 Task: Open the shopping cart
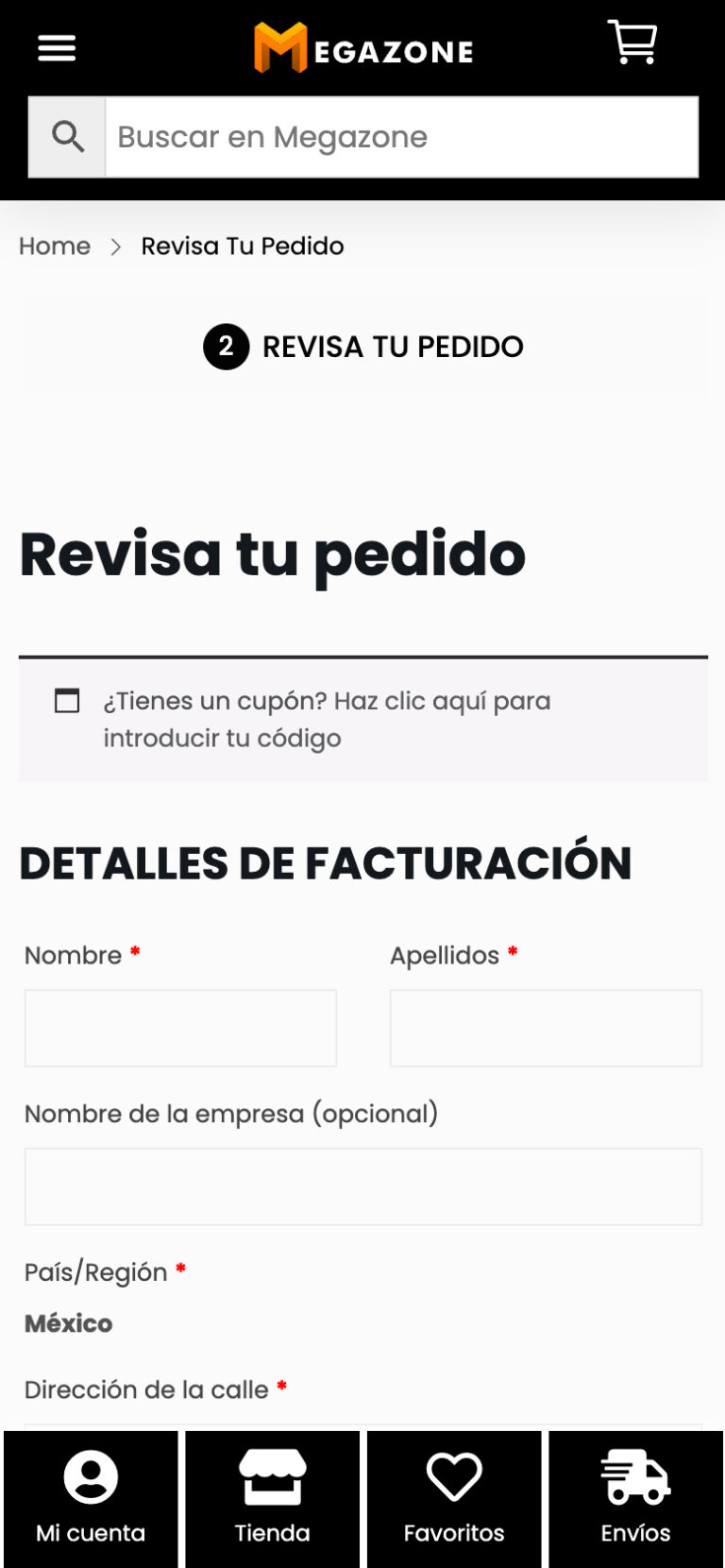tap(632, 43)
